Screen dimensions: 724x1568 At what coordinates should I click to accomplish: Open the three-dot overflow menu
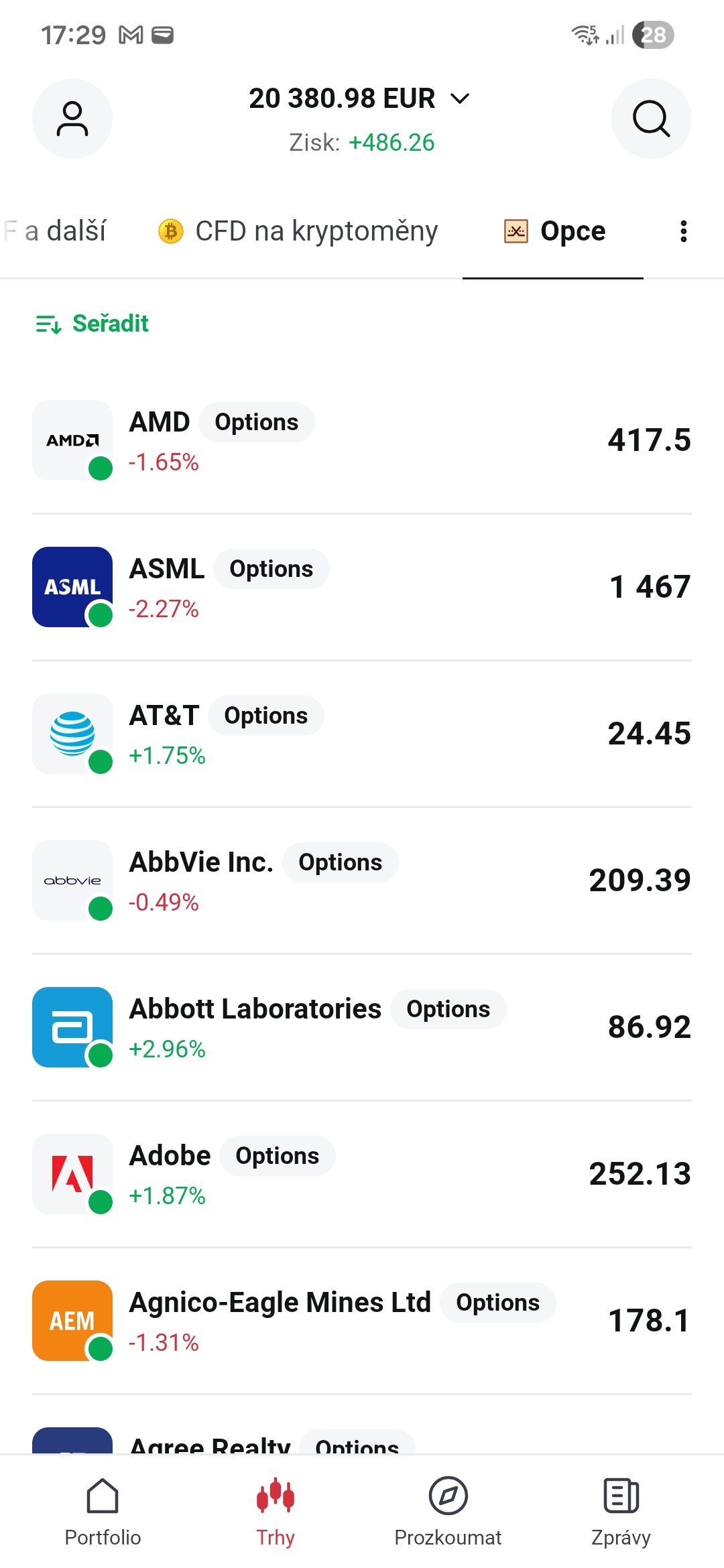(x=683, y=231)
